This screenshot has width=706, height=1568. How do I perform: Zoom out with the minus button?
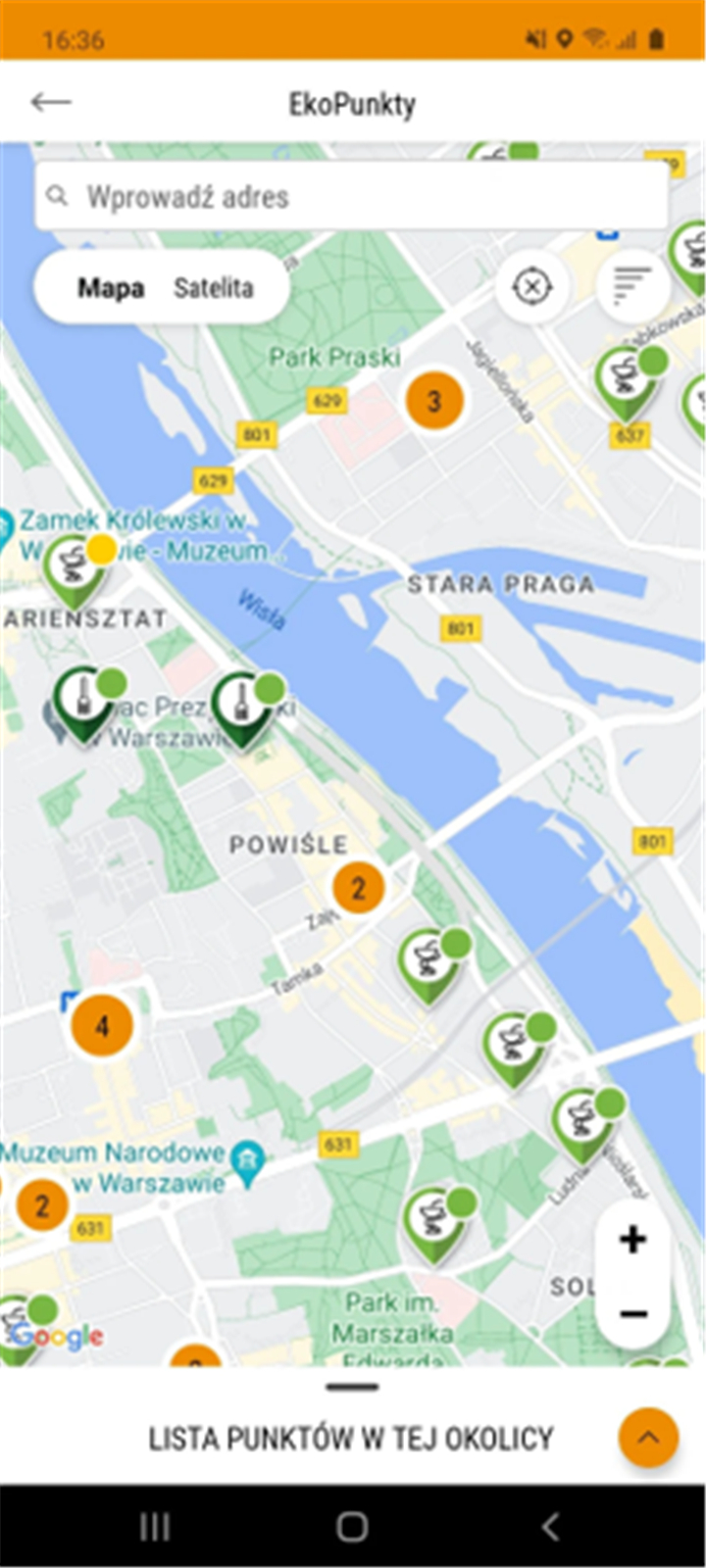pos(632,1313)
